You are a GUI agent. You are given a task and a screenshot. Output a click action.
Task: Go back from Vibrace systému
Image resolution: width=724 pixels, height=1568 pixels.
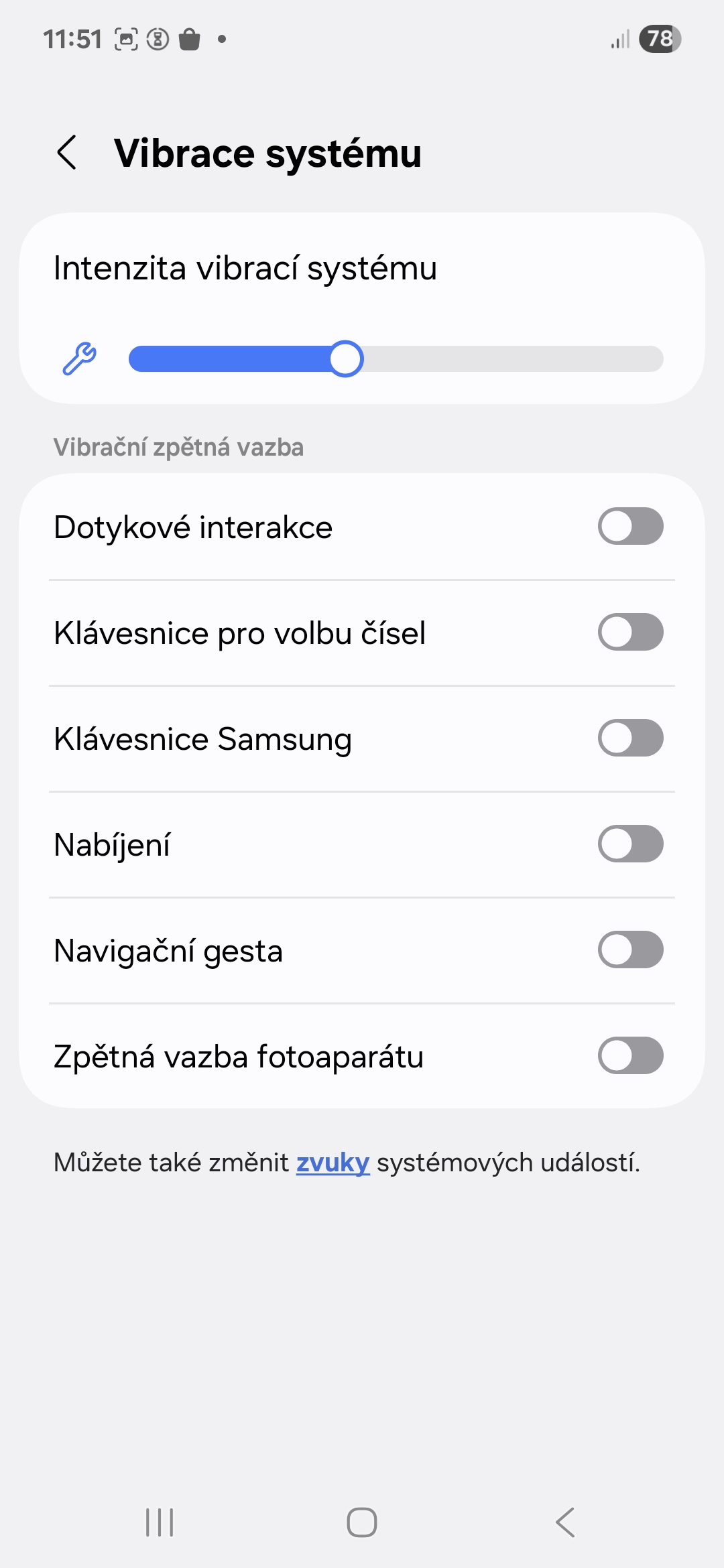click(x=67, y=153)
